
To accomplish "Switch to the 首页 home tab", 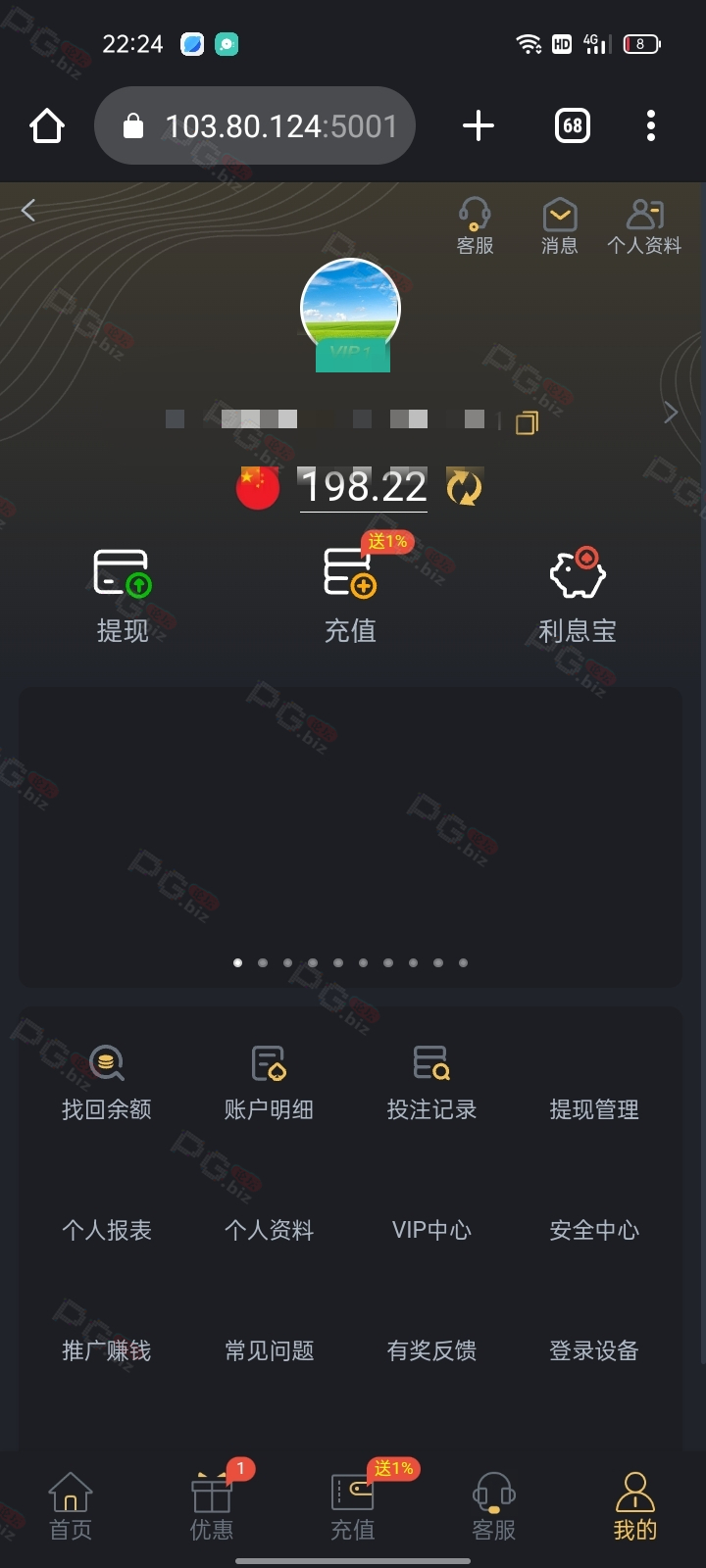I will [71, 1507].
